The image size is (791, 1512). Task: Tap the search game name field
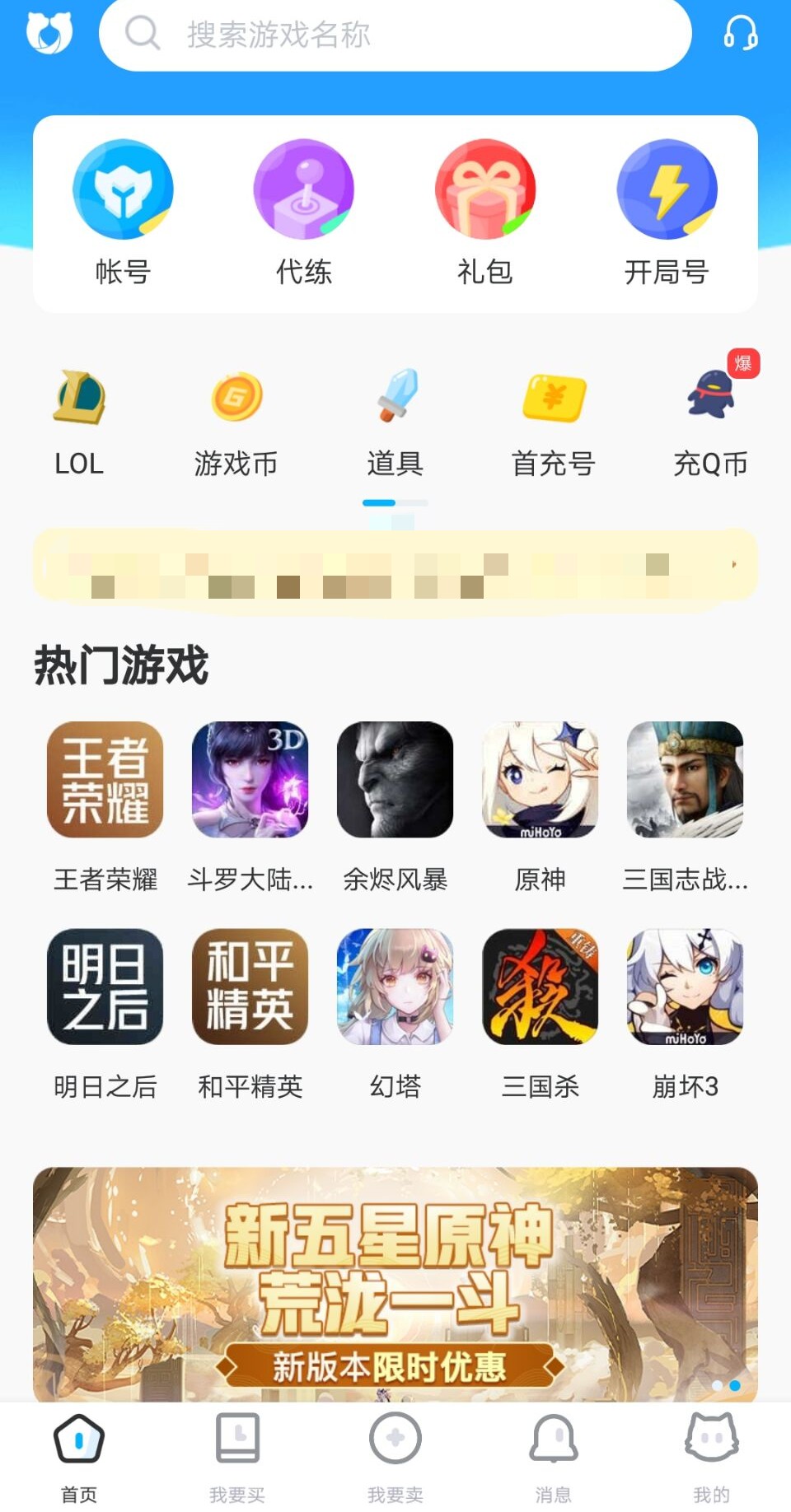(395, 35)
